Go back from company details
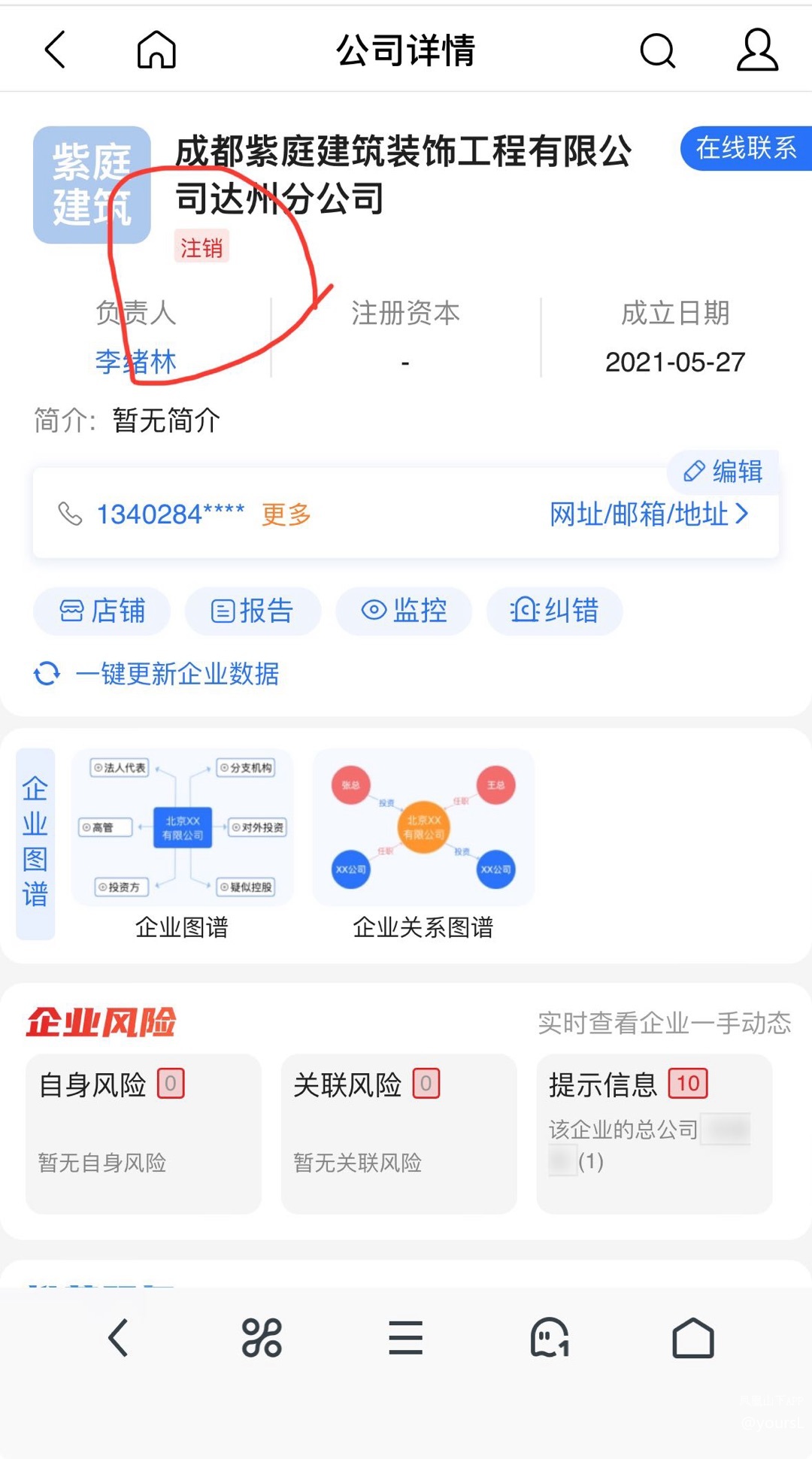812x1459 pixels. pos(56,50)
